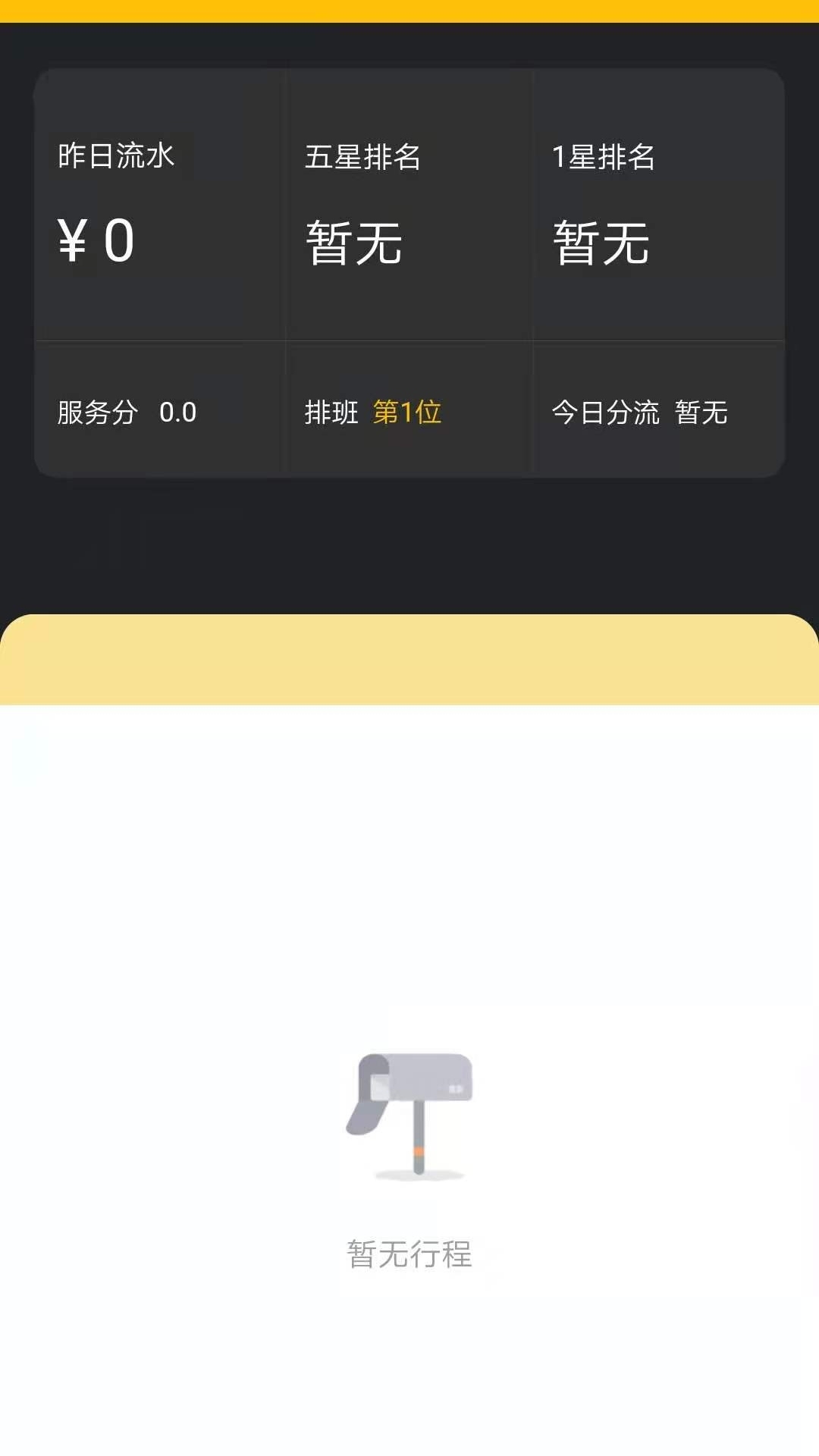Open yesterday's 昨日流水 earnings card
Viewport: 819px width, 1456px height.
coord(160,204)
